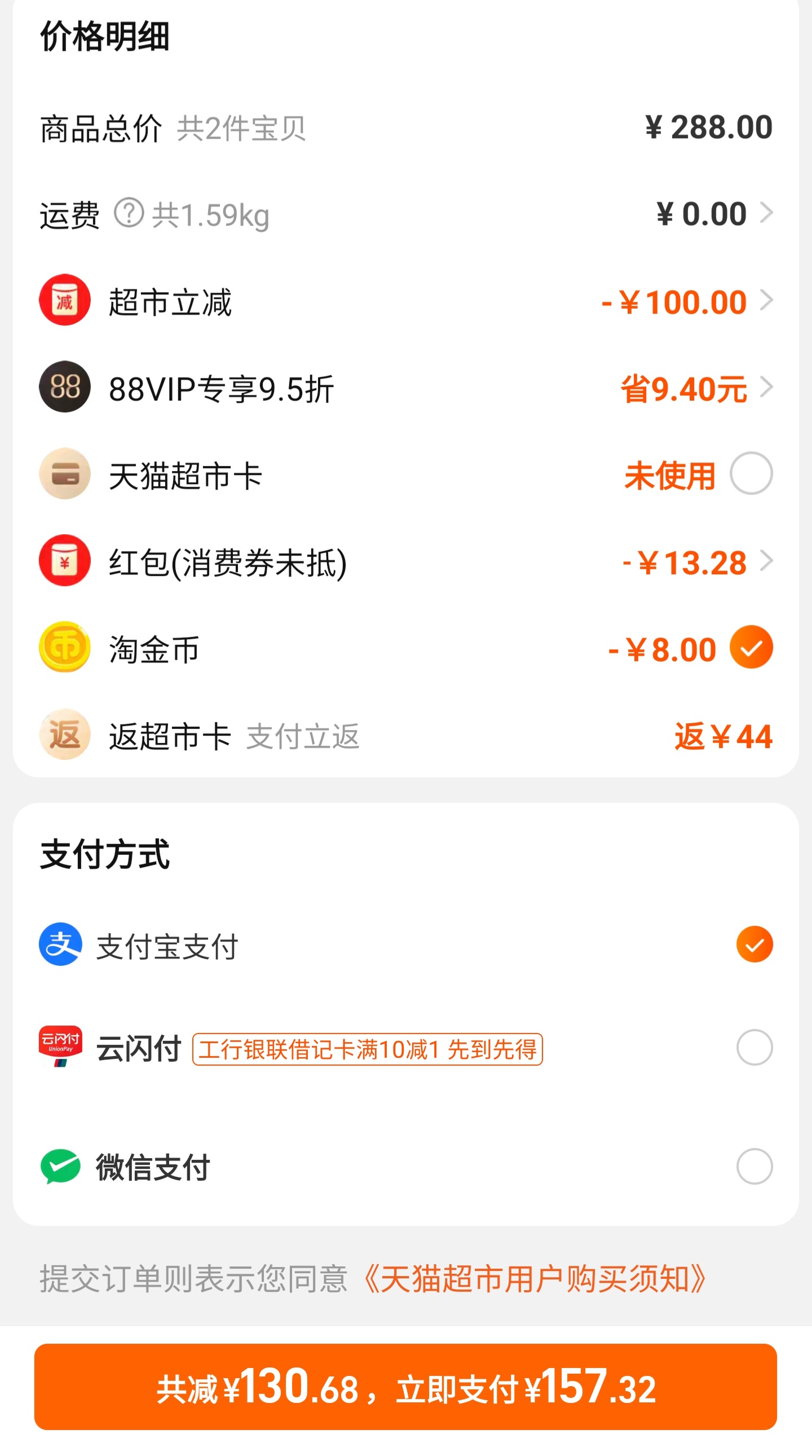Screen dimensions: 812x1456
Task: Submit the order and pay ¥157.32
Action: [x=405, y=1387]
